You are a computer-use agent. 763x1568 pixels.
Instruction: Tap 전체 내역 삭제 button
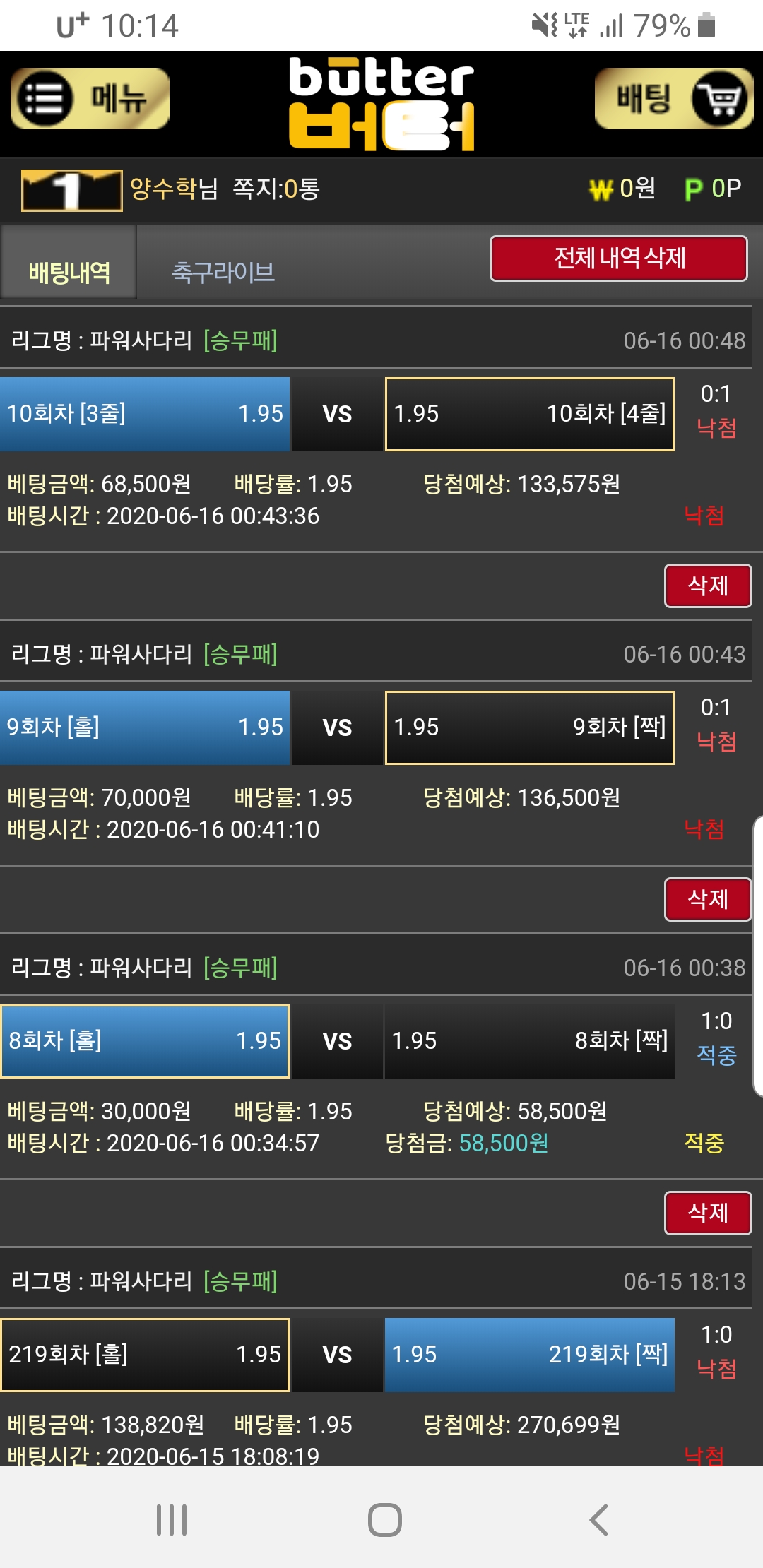(x=618, y=259)
